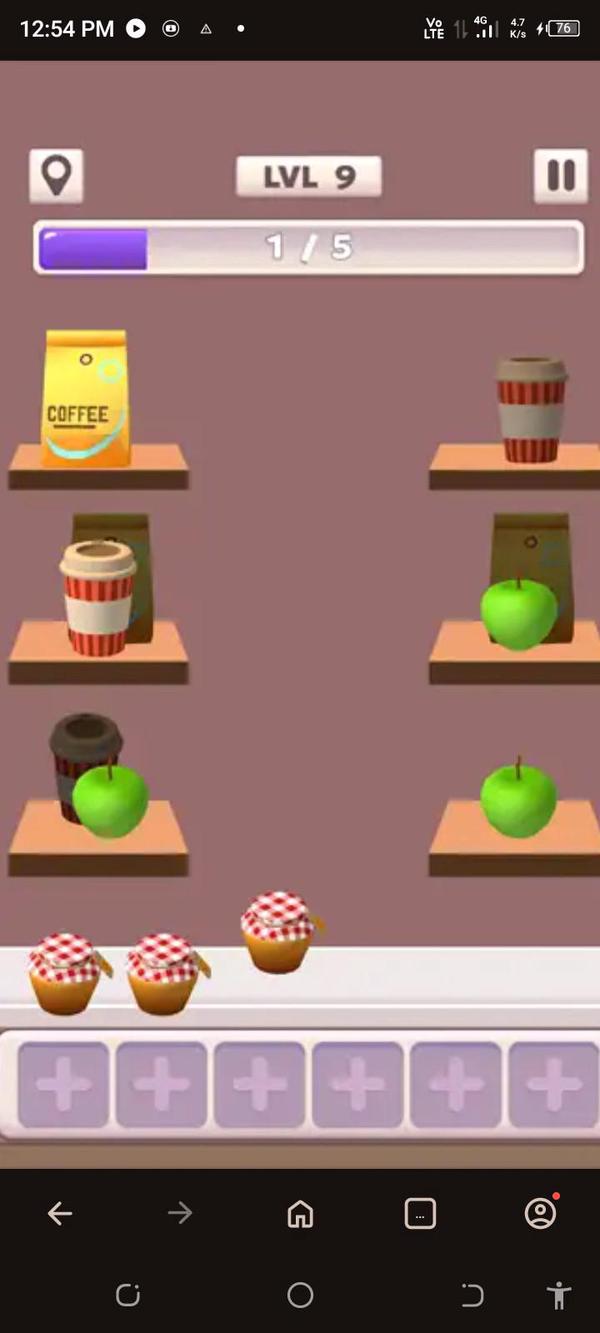Screen dimensions: 600x1333
Task: Pause the game
Action: tap(561, 176)
